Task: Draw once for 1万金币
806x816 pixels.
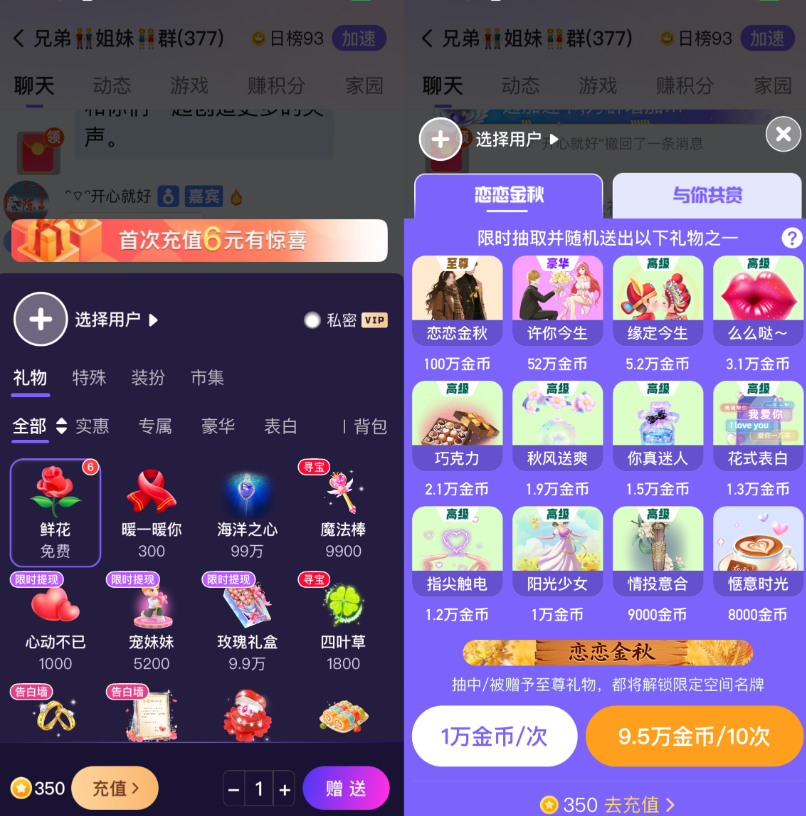Action: pos(494,737)
